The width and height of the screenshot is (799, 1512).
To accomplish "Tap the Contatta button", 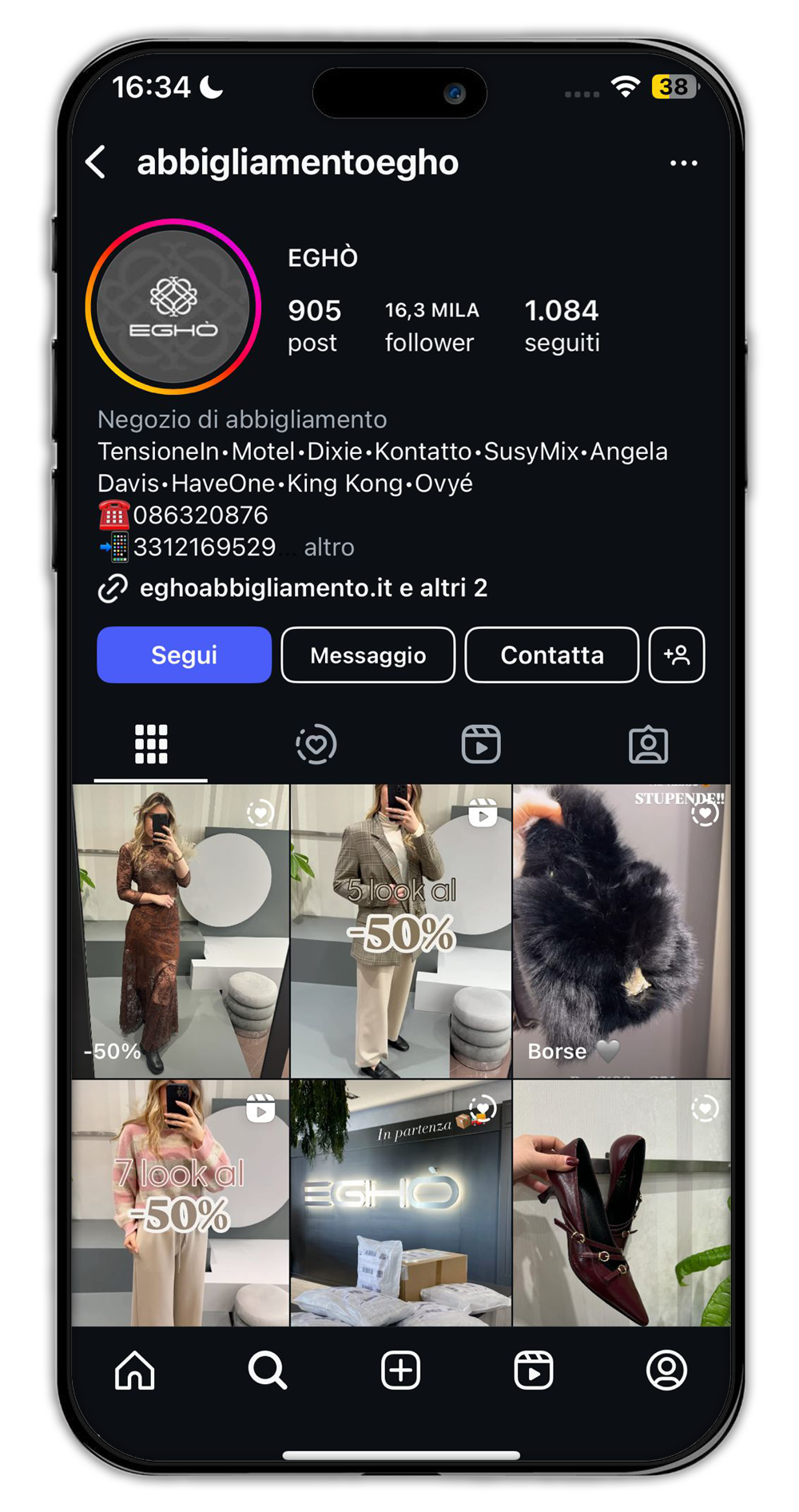I will (552, 655).
